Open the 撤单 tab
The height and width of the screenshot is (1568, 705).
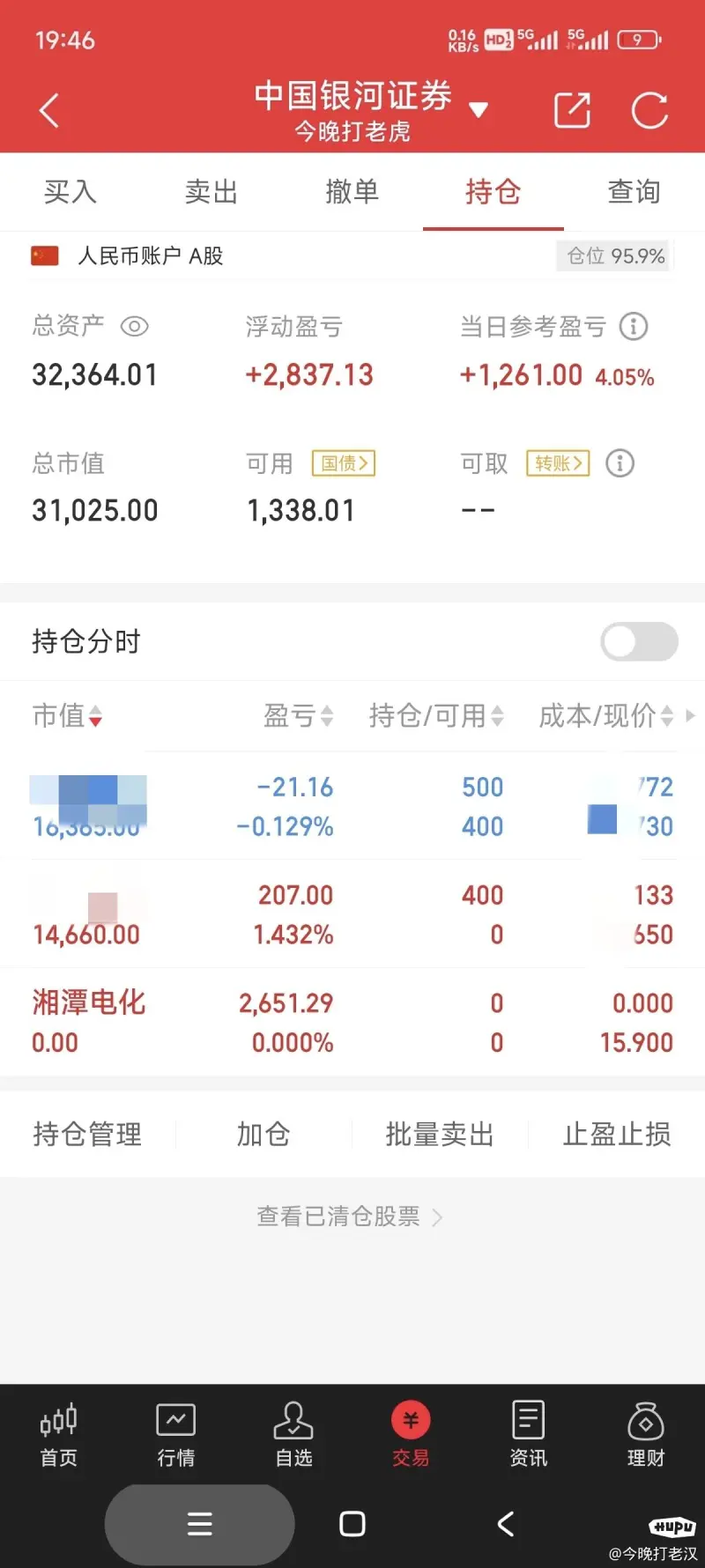click(352, 191)
